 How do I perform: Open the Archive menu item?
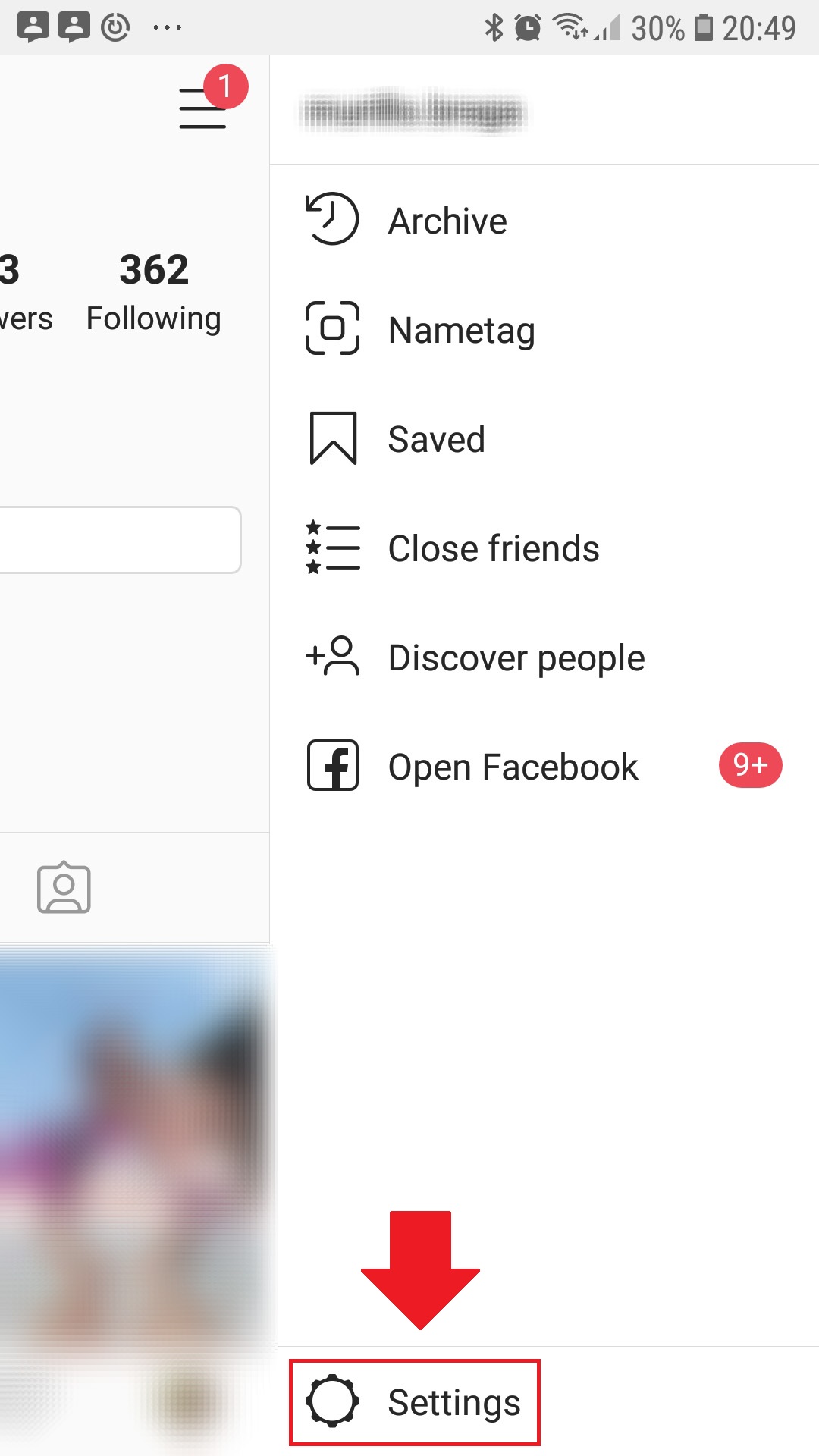(447, 221)
